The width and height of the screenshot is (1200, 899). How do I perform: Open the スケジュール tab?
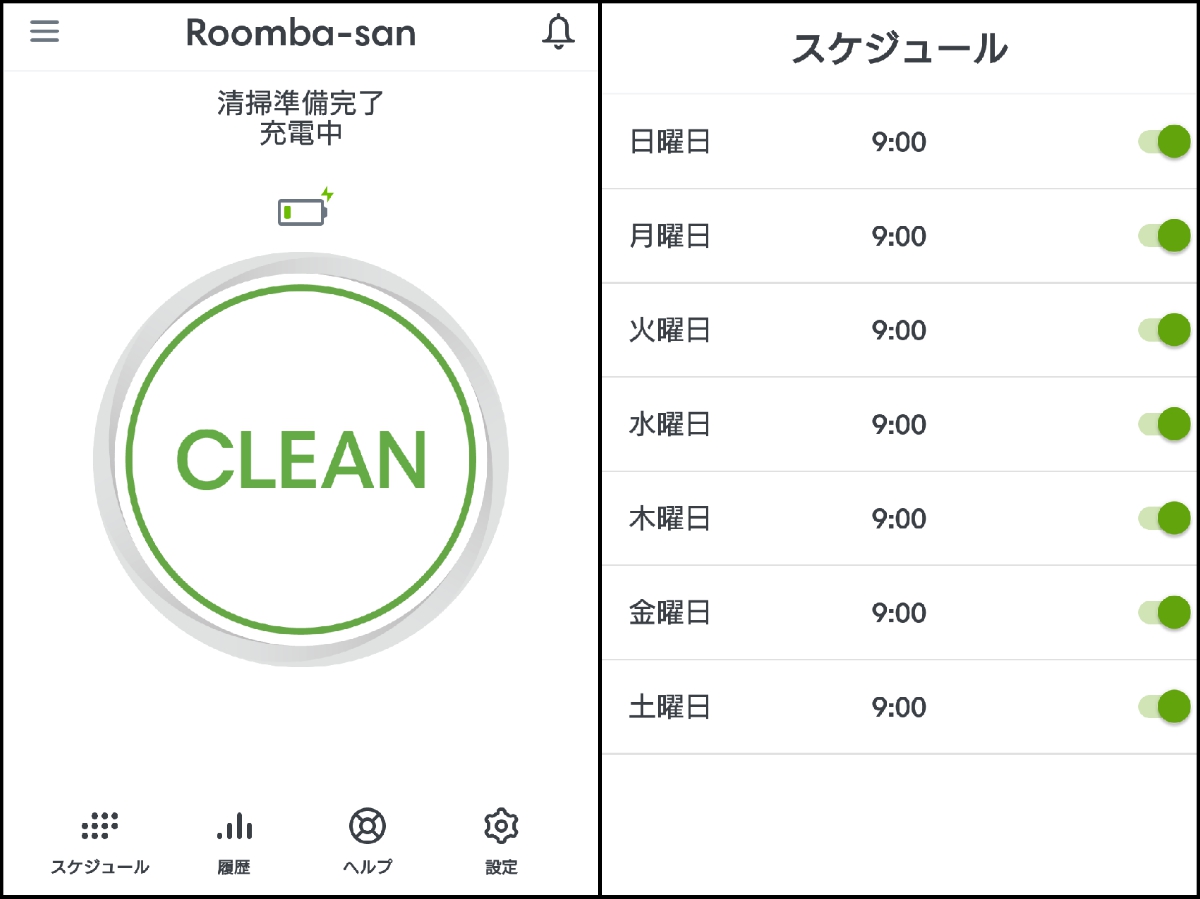[100, 842]
